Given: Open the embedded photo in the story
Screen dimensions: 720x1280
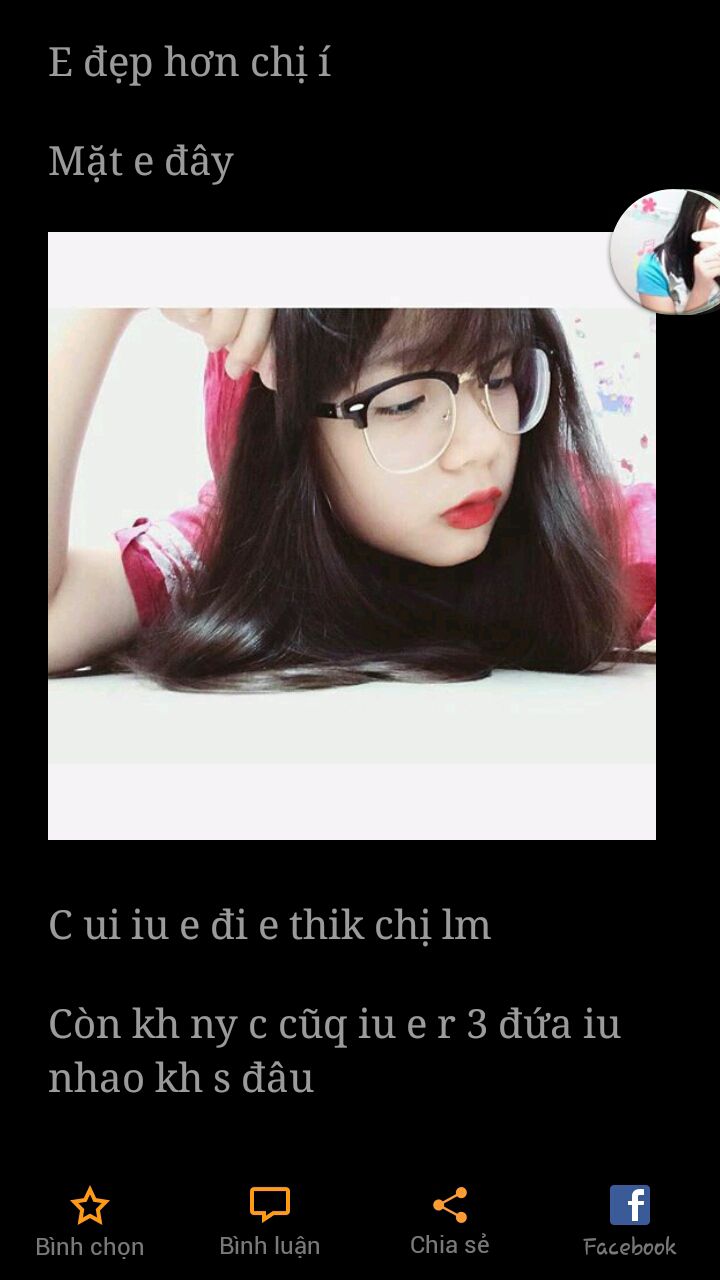Looking at the screenshot, I should pos(352,536).
